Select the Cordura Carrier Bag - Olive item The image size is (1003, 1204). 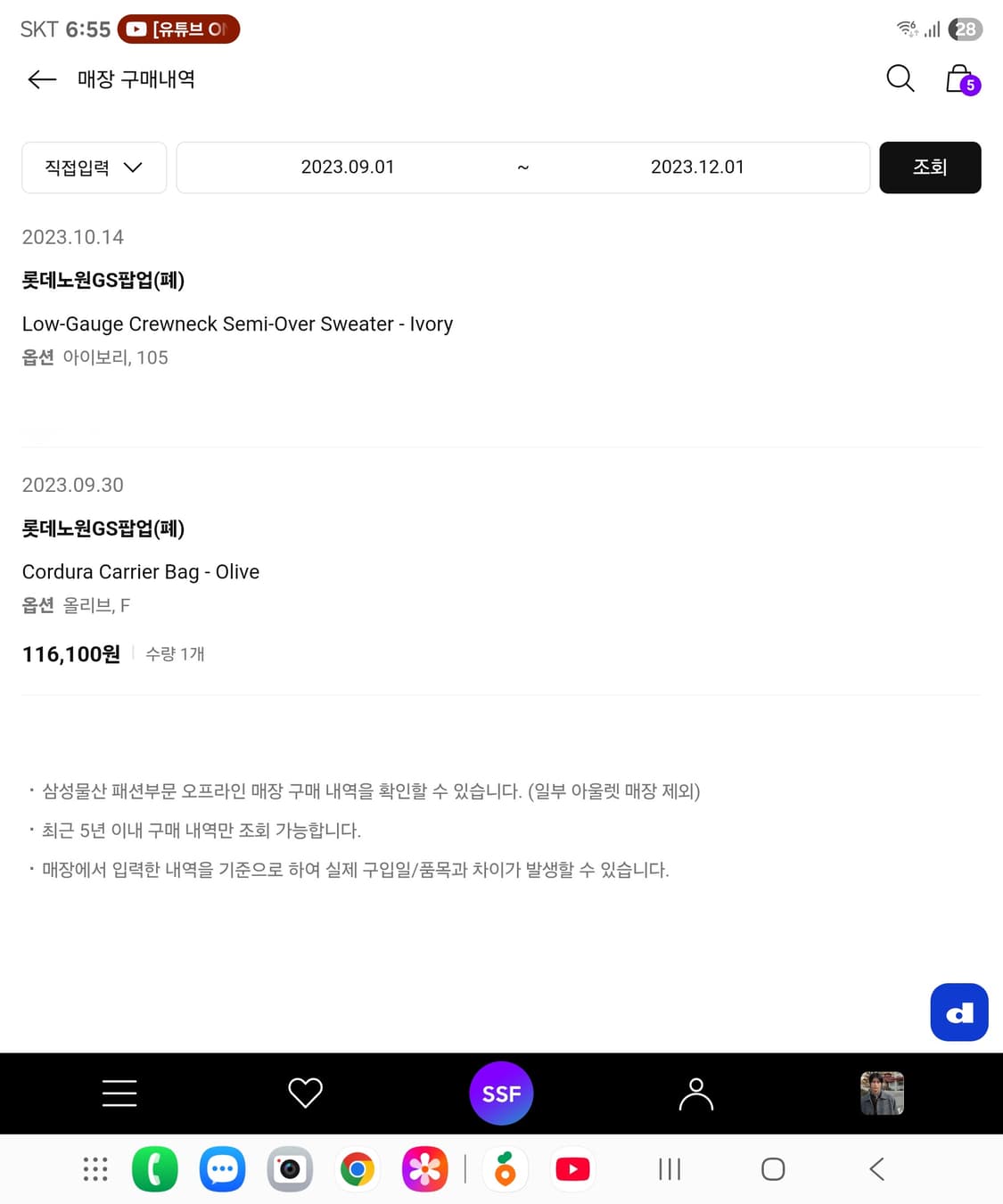tap(140, 571)
